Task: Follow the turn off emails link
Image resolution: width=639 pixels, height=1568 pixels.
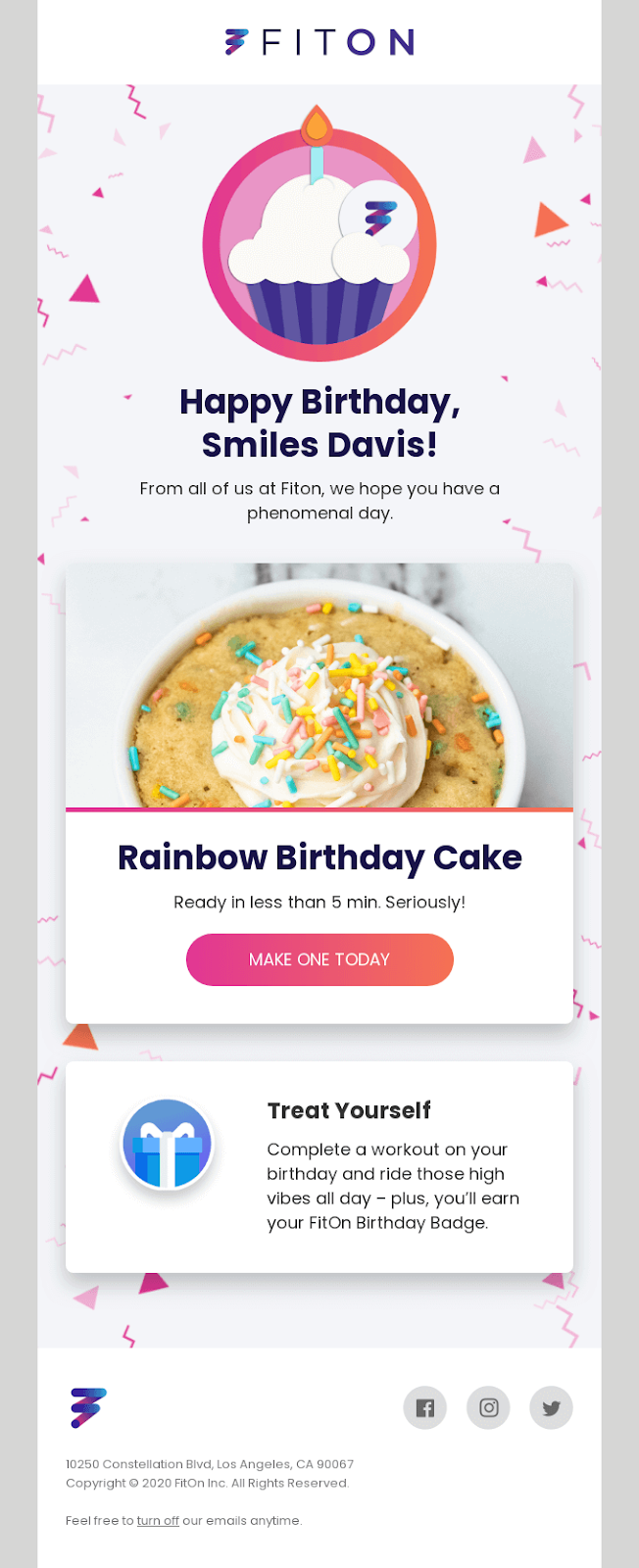Action: (158, 1521)
